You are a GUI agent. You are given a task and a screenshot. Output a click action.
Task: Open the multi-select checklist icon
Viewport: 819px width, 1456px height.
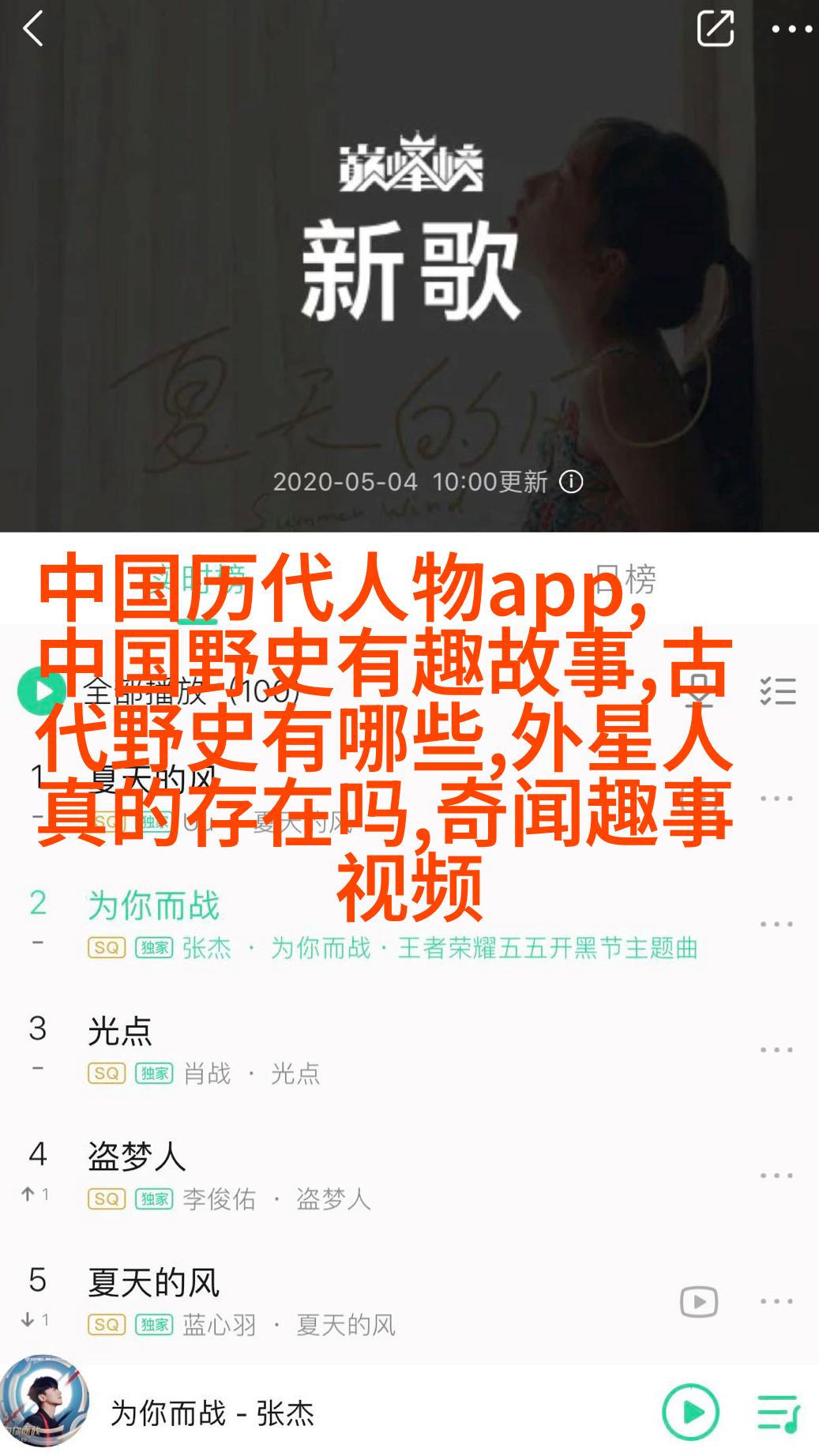(777, 691)
